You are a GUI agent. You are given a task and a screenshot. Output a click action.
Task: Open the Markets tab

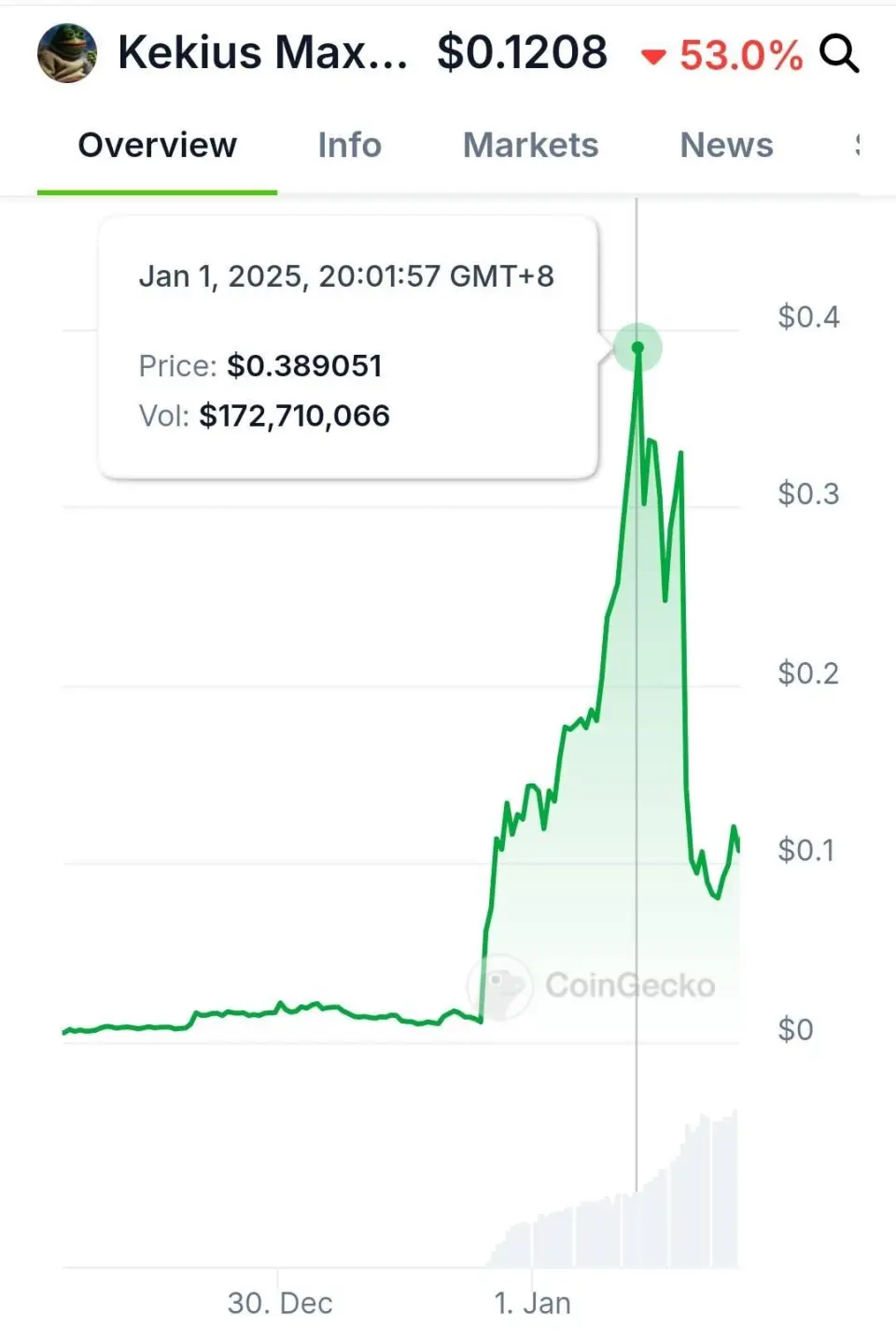click(530, 146)
